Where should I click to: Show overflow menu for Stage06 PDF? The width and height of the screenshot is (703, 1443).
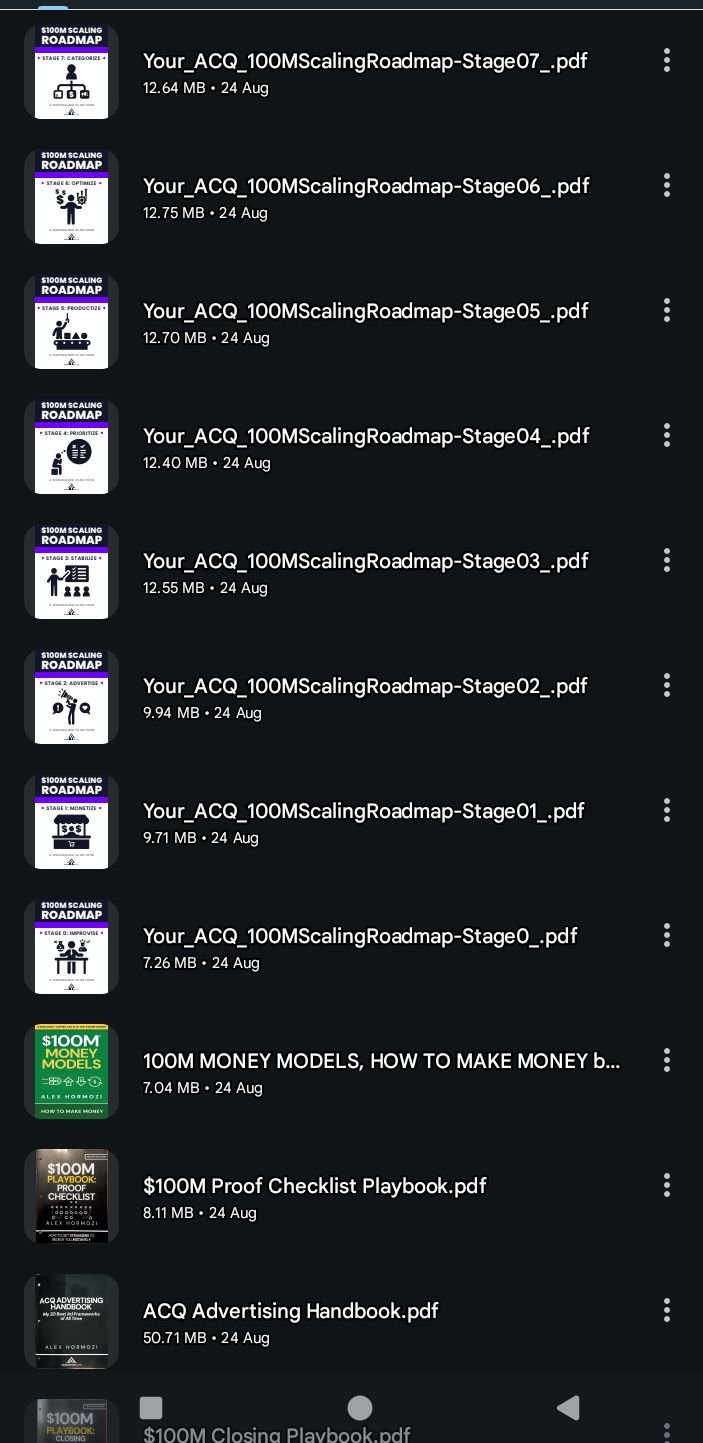667,186
